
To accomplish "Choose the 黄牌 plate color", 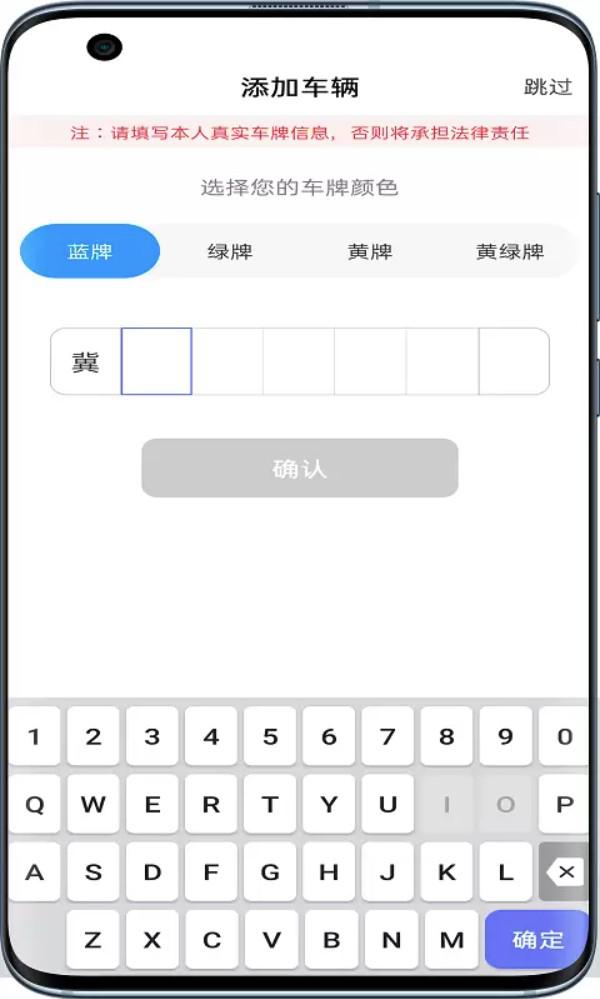I will coord(370,252).
